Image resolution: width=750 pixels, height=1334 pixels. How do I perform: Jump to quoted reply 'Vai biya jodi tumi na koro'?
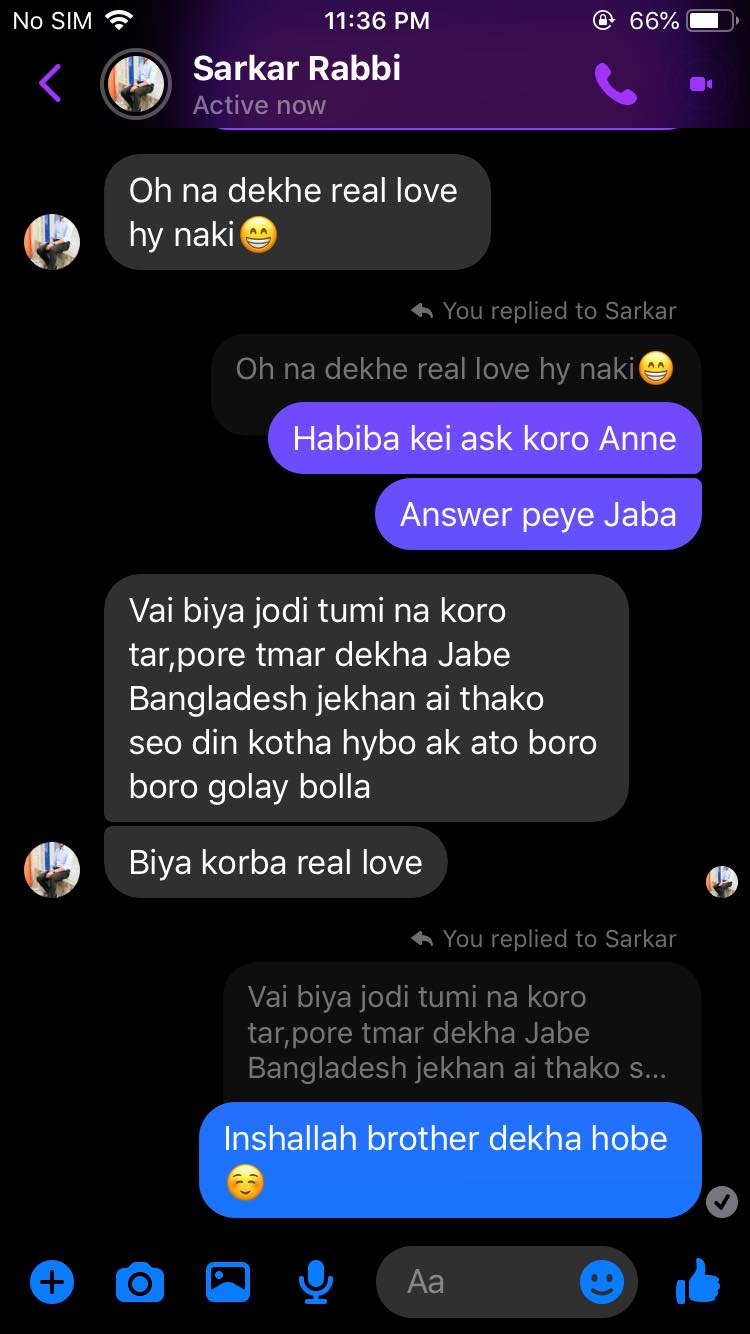461,1032
